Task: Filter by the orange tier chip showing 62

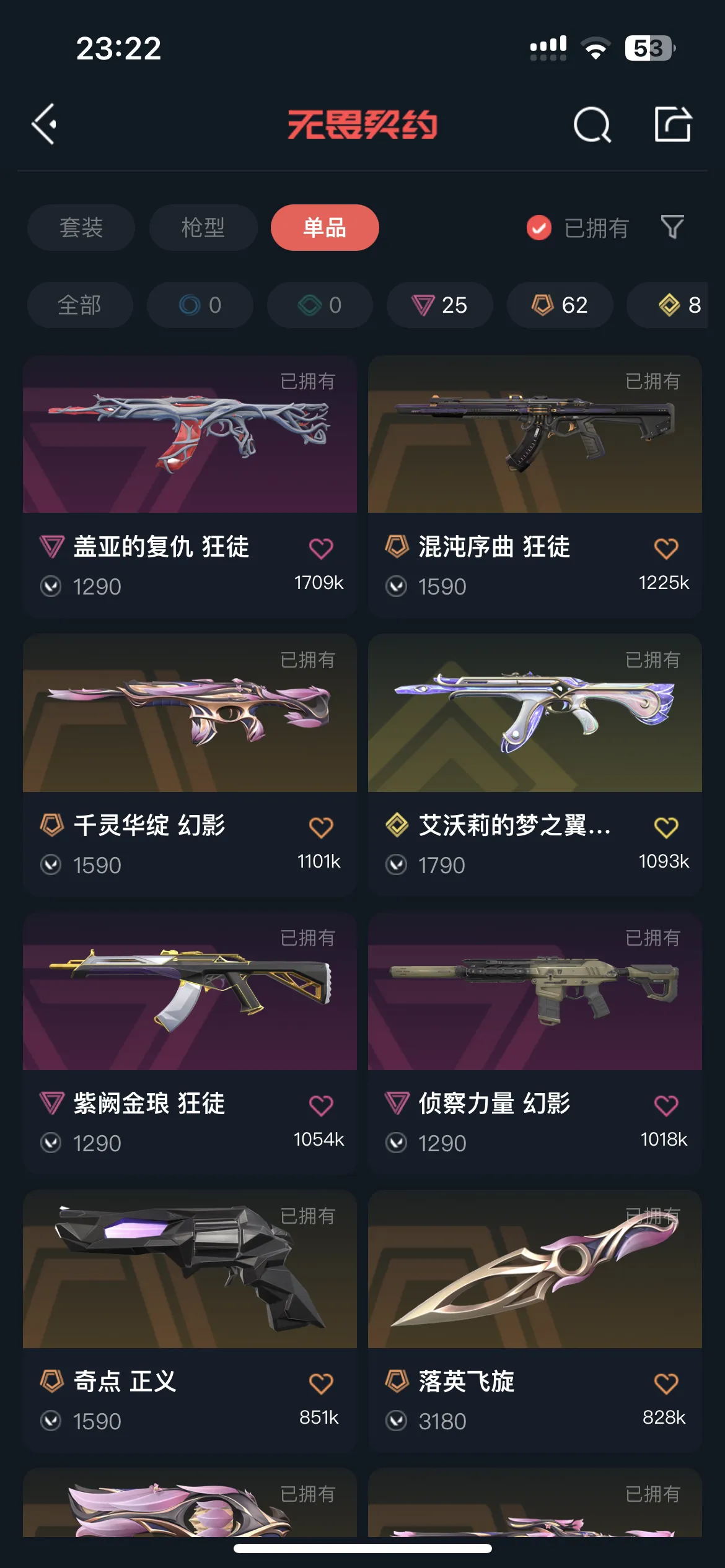Action: point(560,305)
